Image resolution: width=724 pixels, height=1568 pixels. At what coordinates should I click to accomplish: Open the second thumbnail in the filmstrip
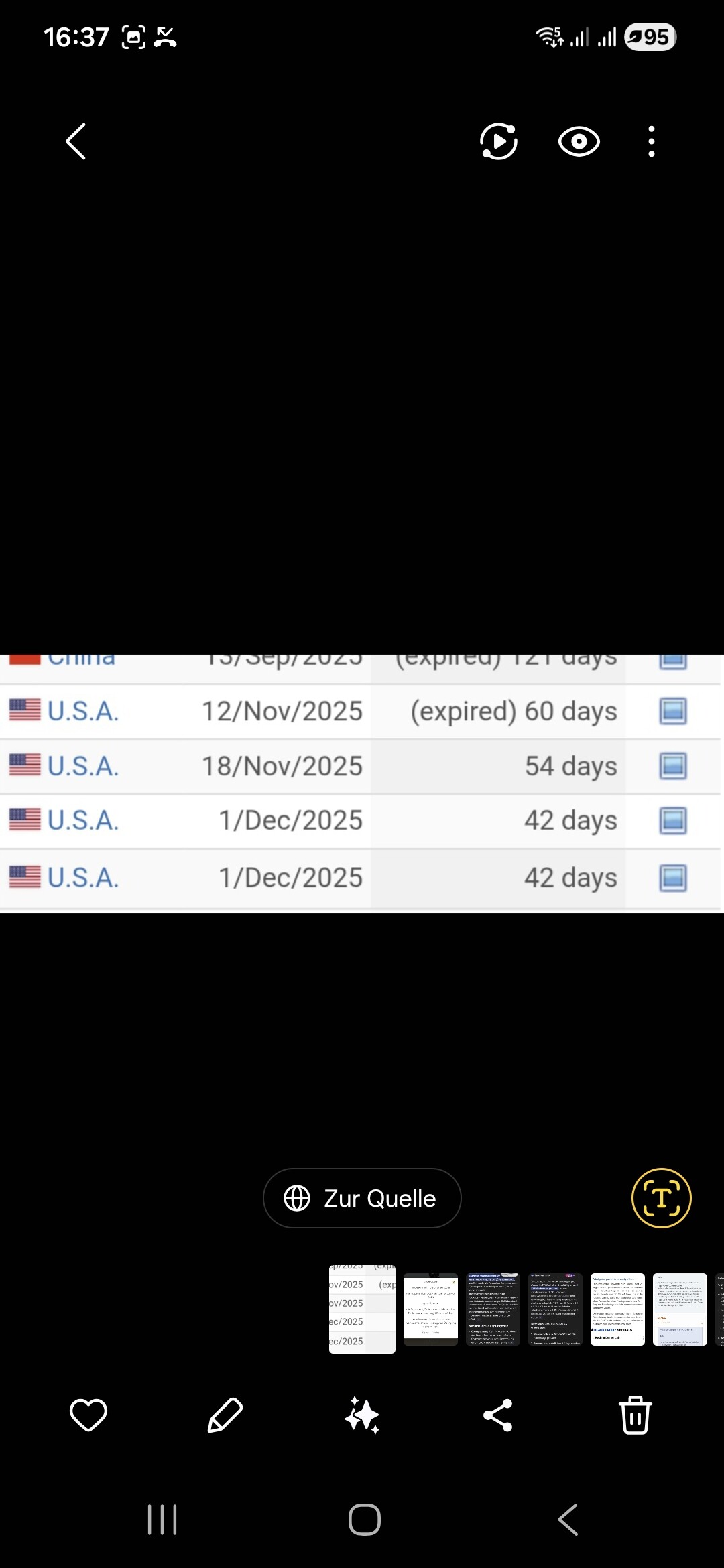430,1309
